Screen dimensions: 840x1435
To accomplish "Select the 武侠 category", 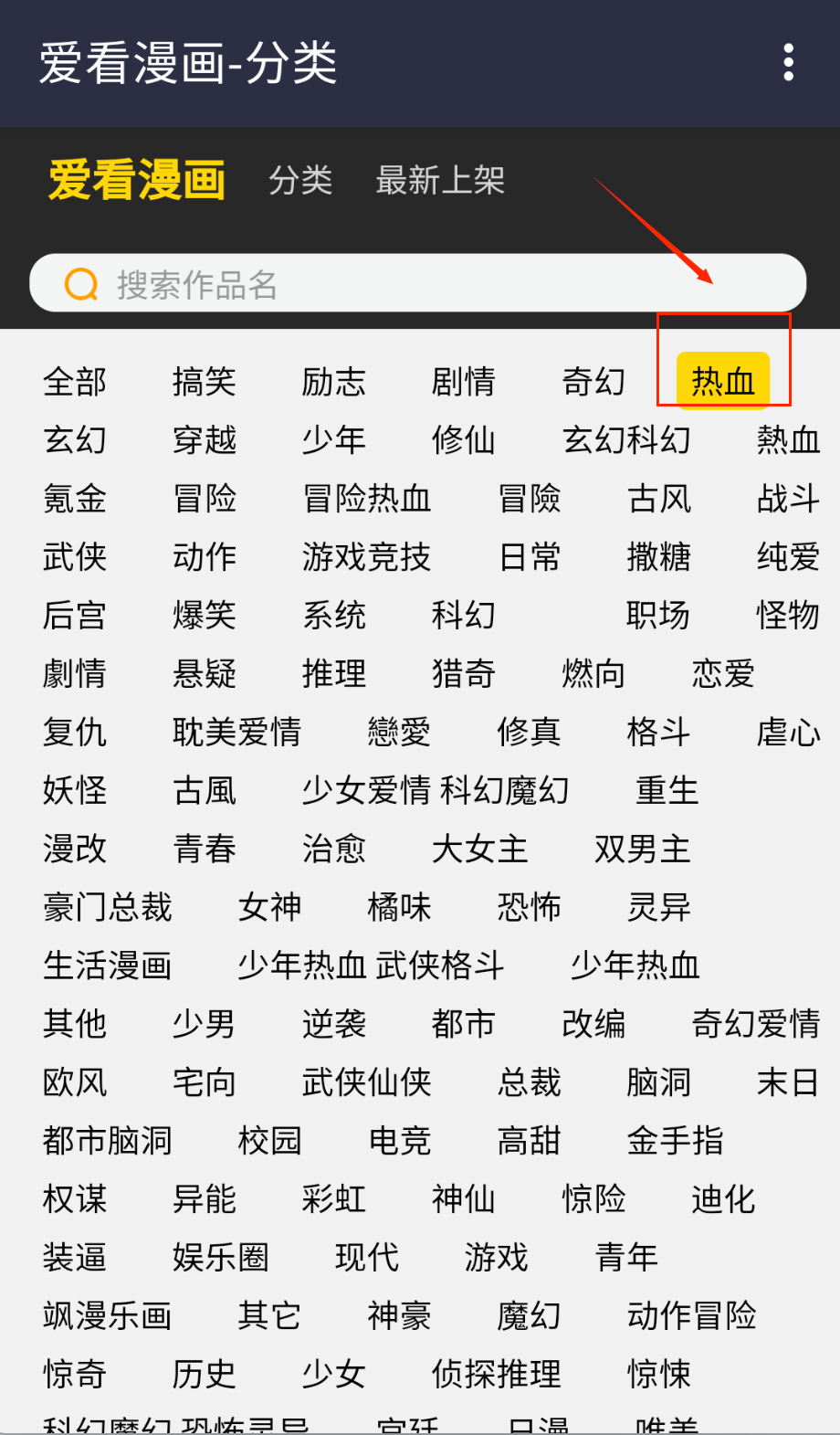I will 75,556.
